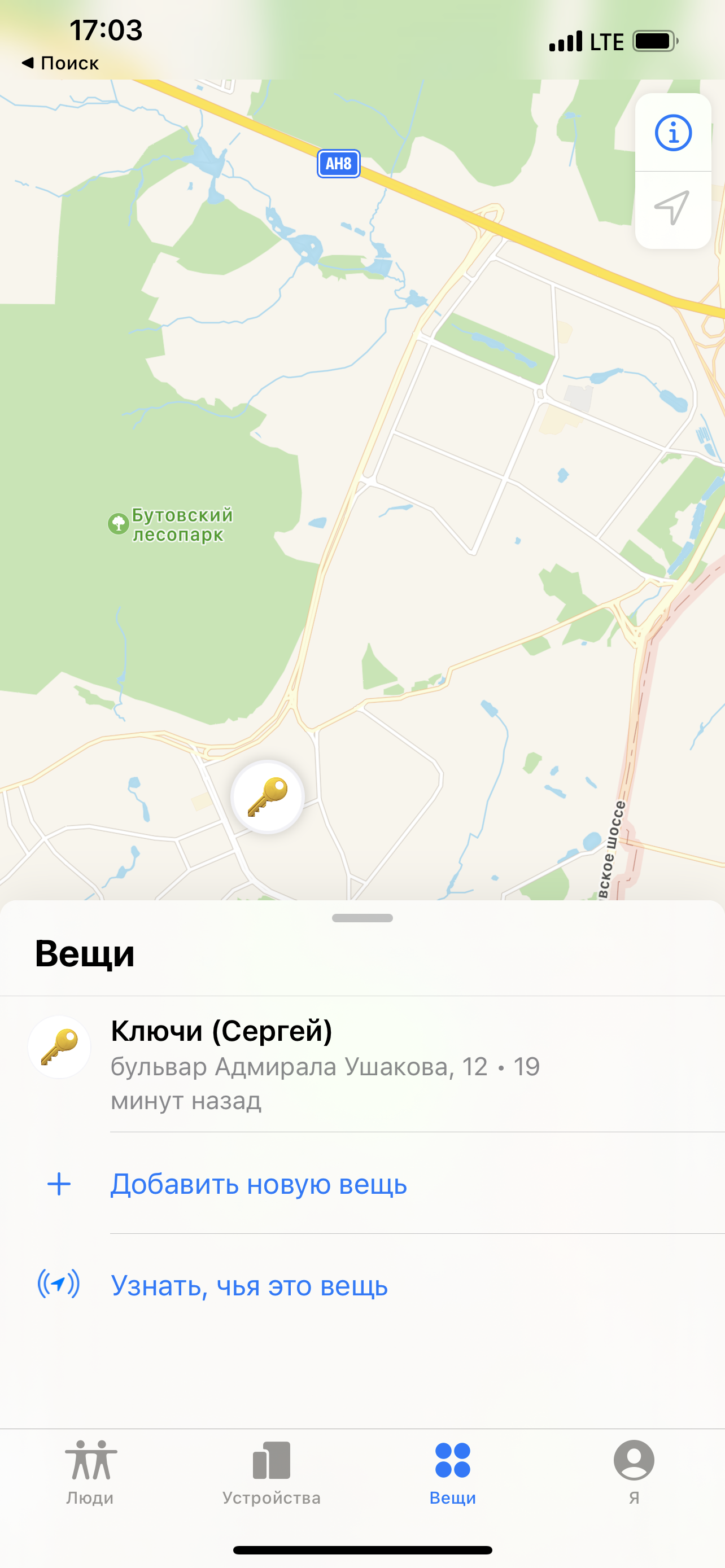This screenshot has height=1568, width=725.
Task: Open the Ключи (Сергей) item
Action: [x=325, y=1063]
